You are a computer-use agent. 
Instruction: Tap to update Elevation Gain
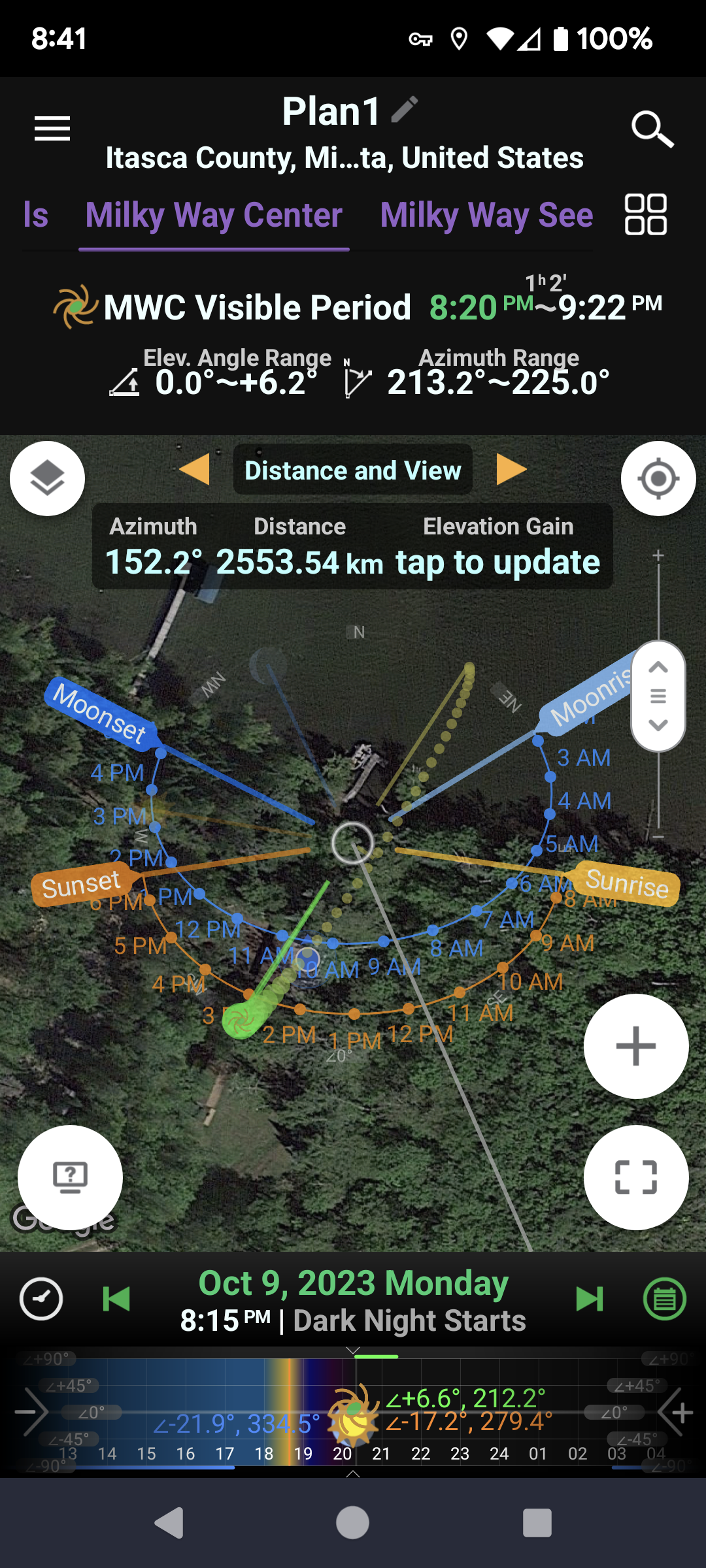(x=497, y=562)
